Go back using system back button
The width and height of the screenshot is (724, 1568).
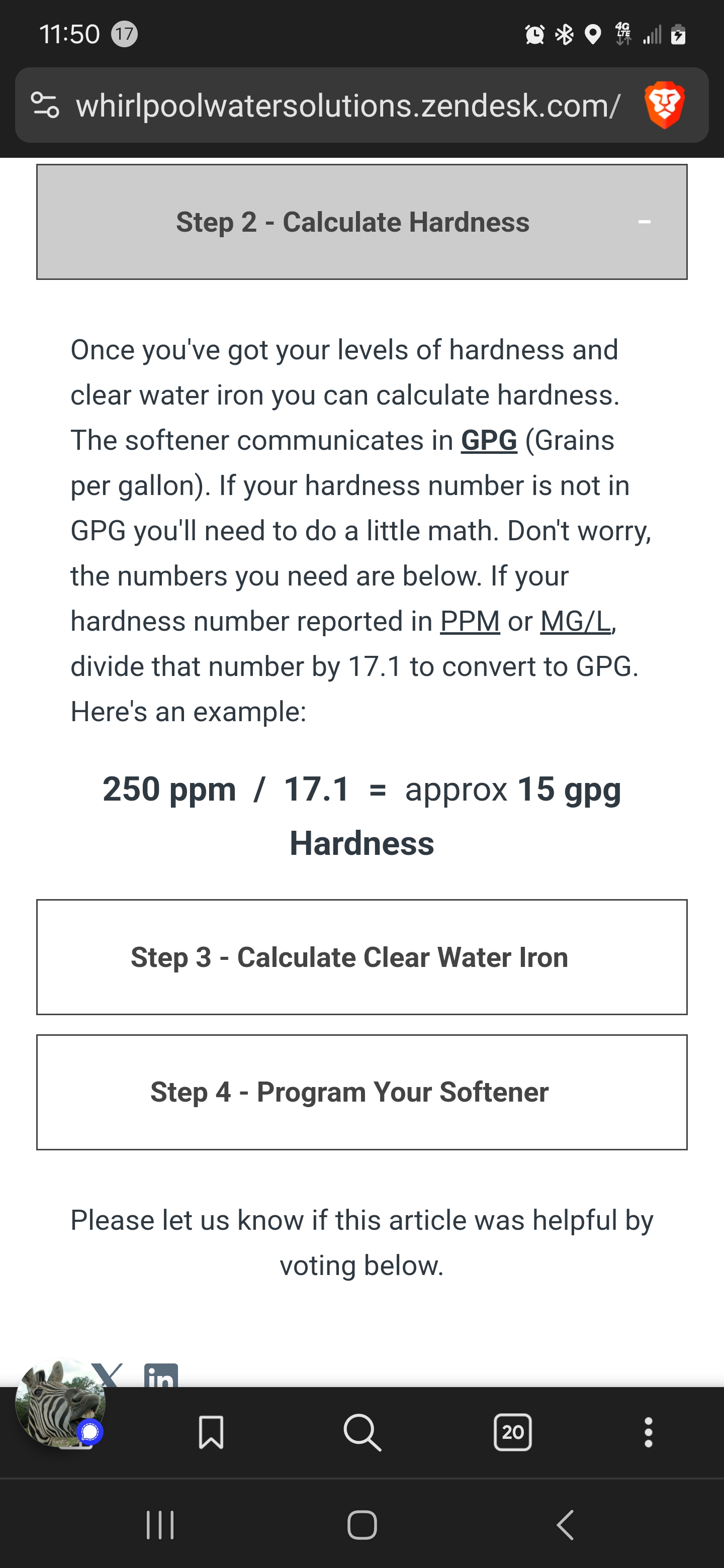pos(565,1525)
